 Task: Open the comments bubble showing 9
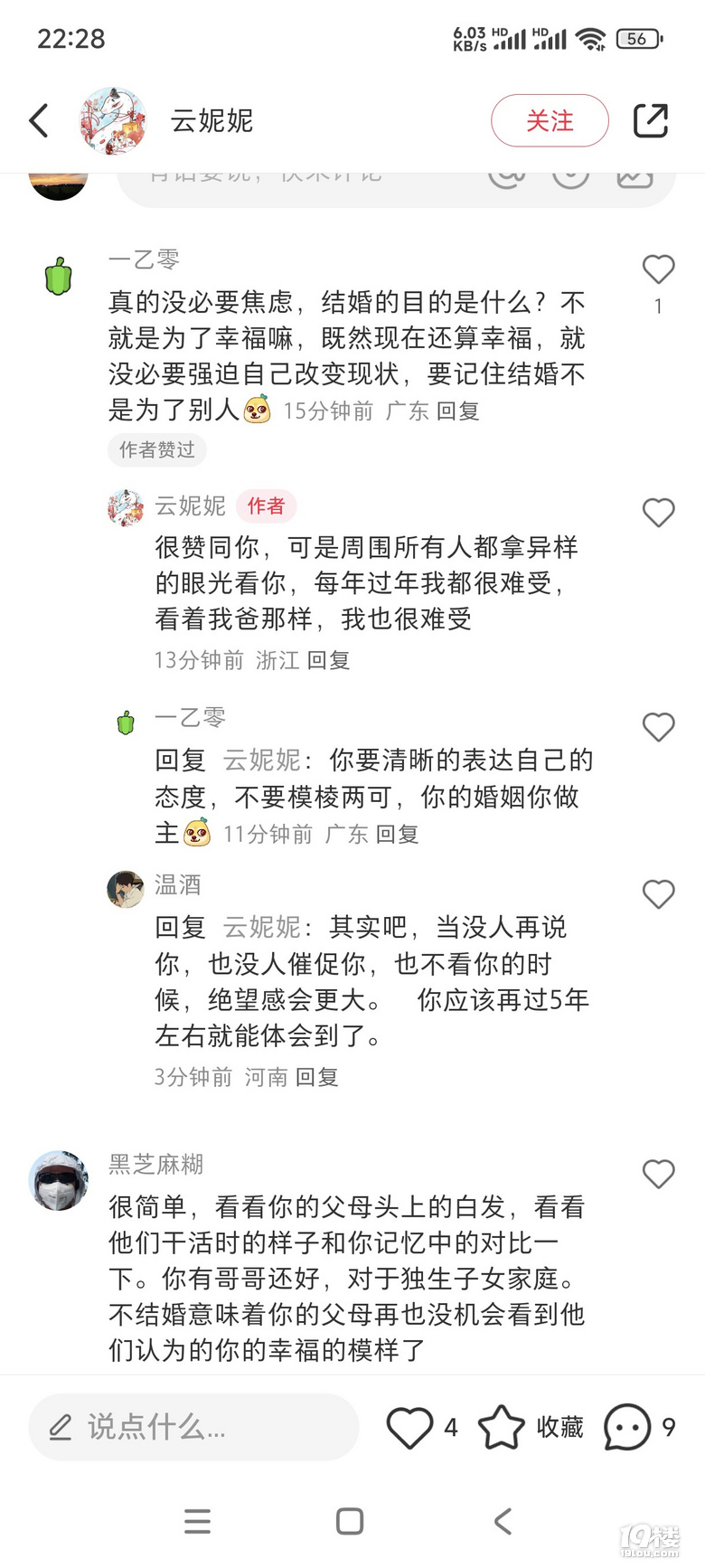[x=627, y=1427]
